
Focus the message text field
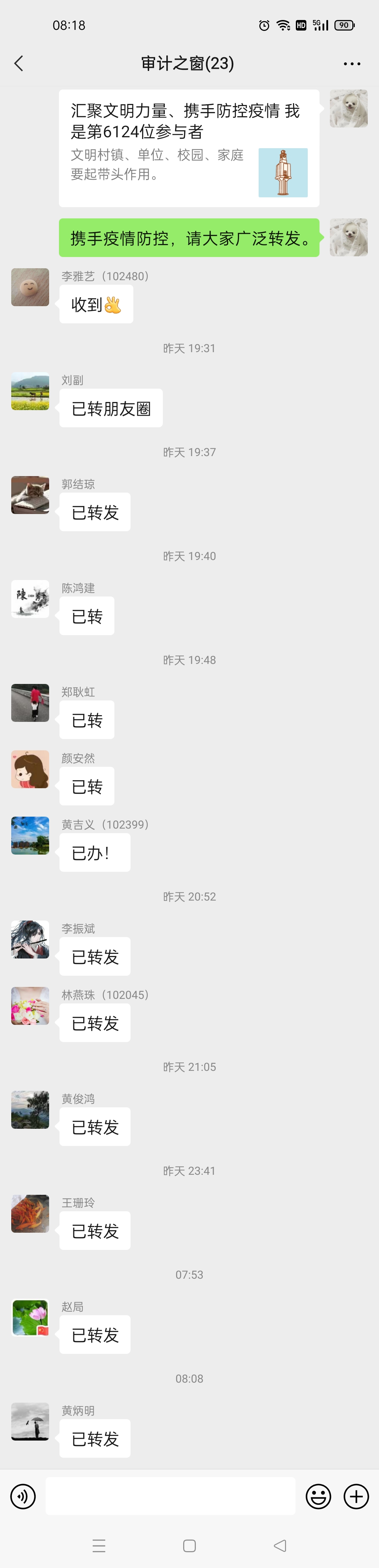(170, 1496)
